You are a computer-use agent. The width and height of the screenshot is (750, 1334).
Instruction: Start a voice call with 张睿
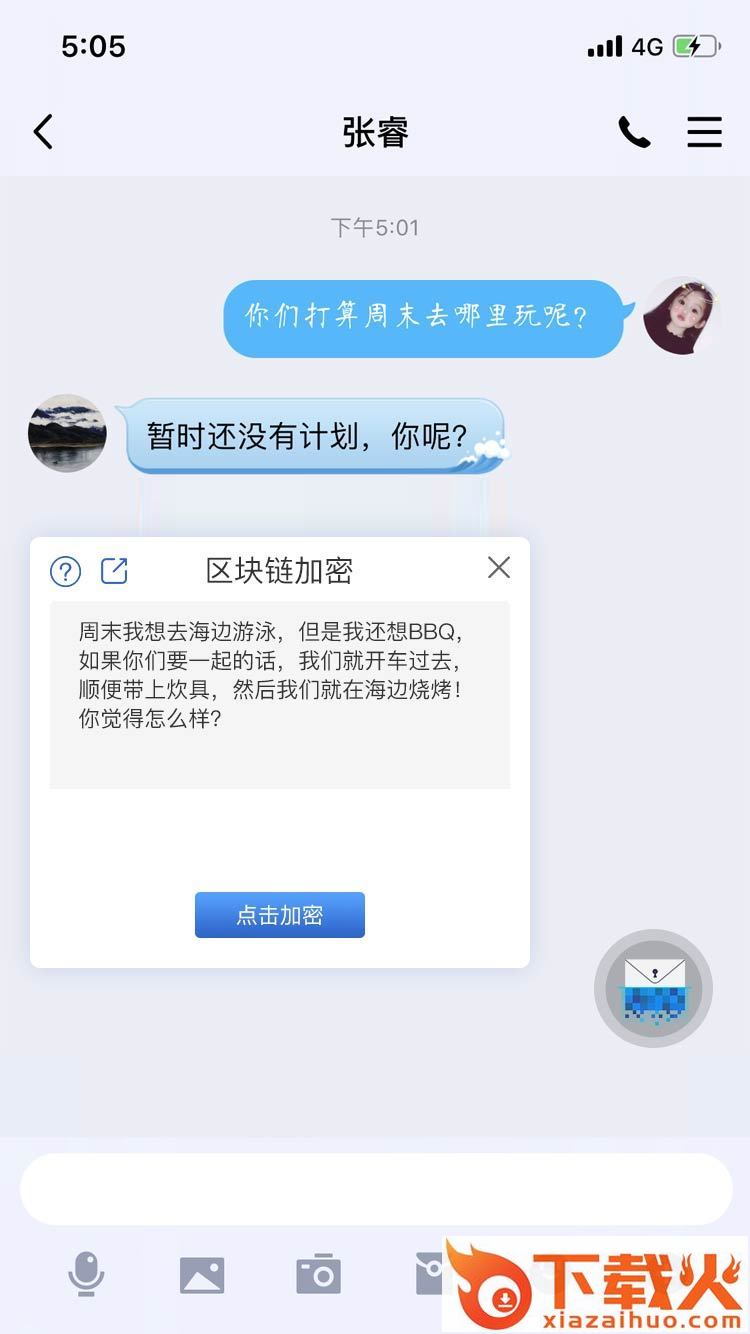pos(634,132)
